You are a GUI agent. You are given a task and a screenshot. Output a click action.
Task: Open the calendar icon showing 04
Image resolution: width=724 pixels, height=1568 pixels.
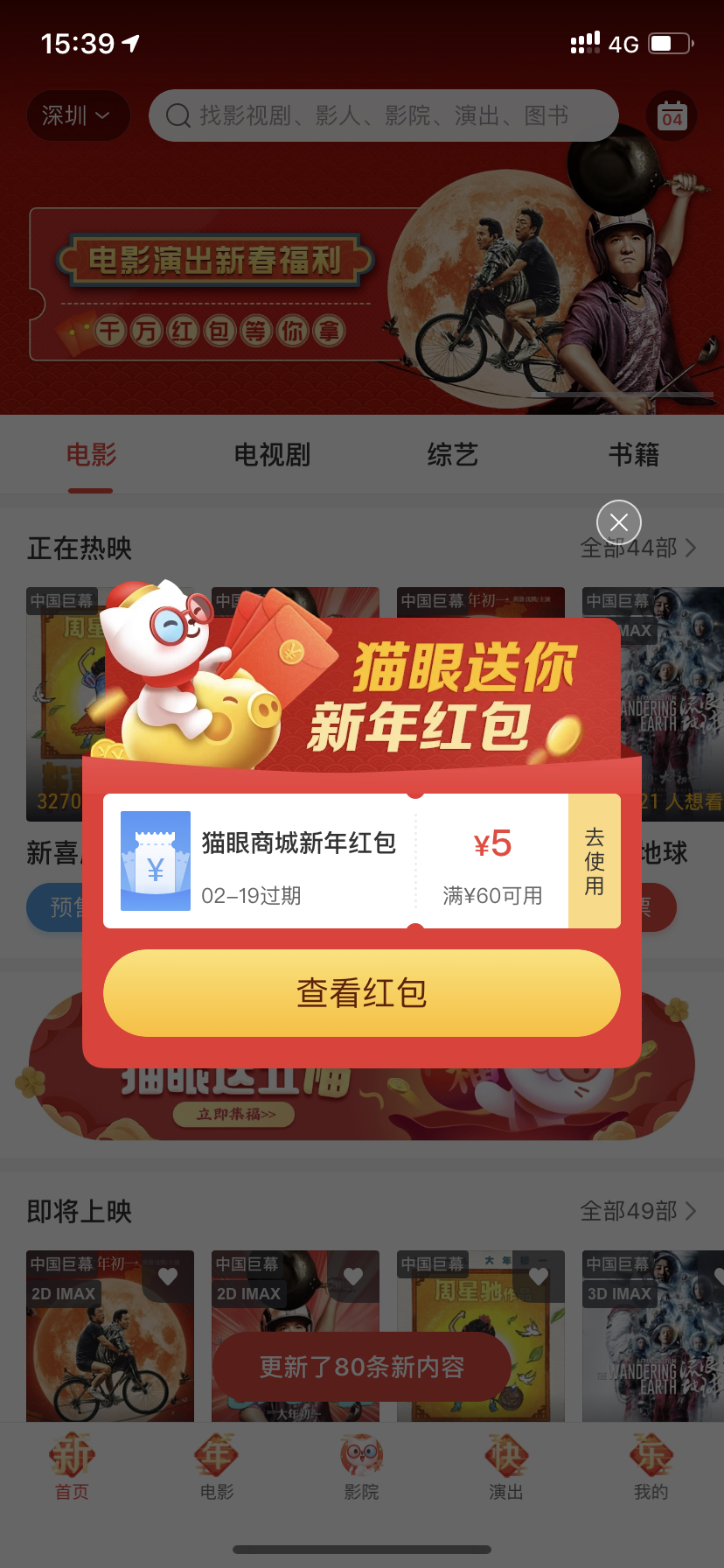pos(672,115)
